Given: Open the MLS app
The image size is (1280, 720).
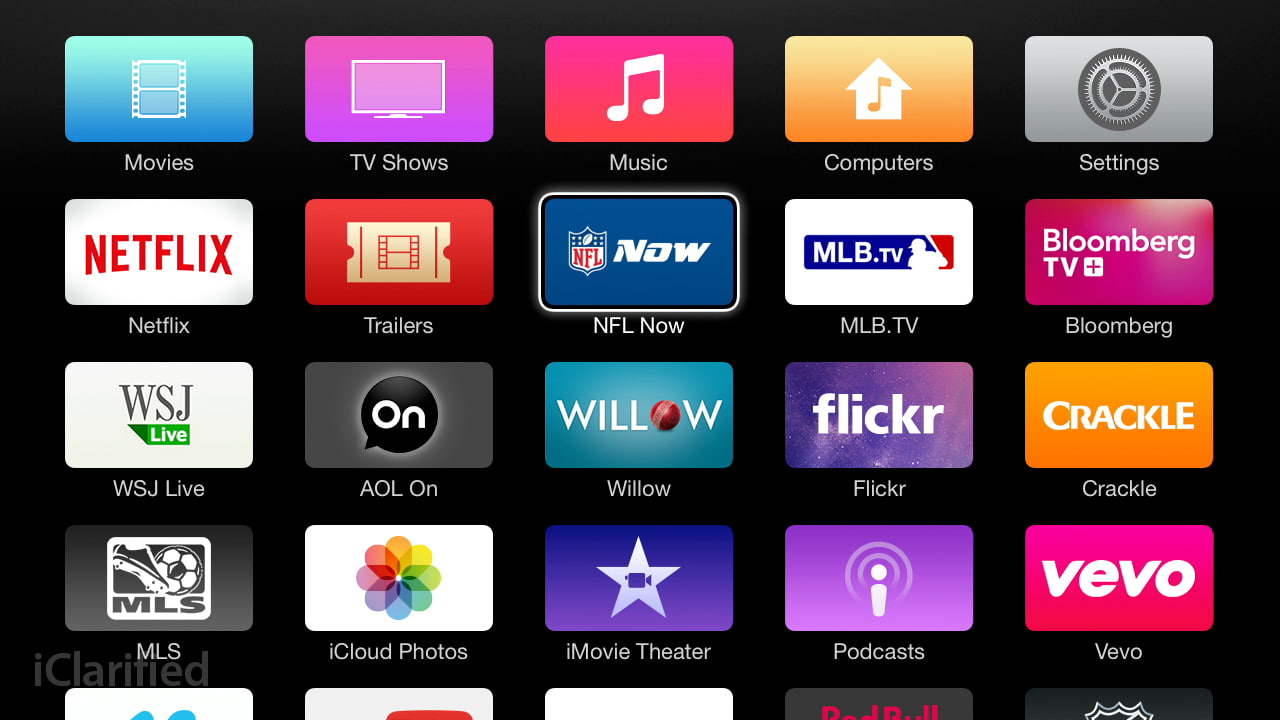Looking at the screenshot, I should [x=159, y=578].
